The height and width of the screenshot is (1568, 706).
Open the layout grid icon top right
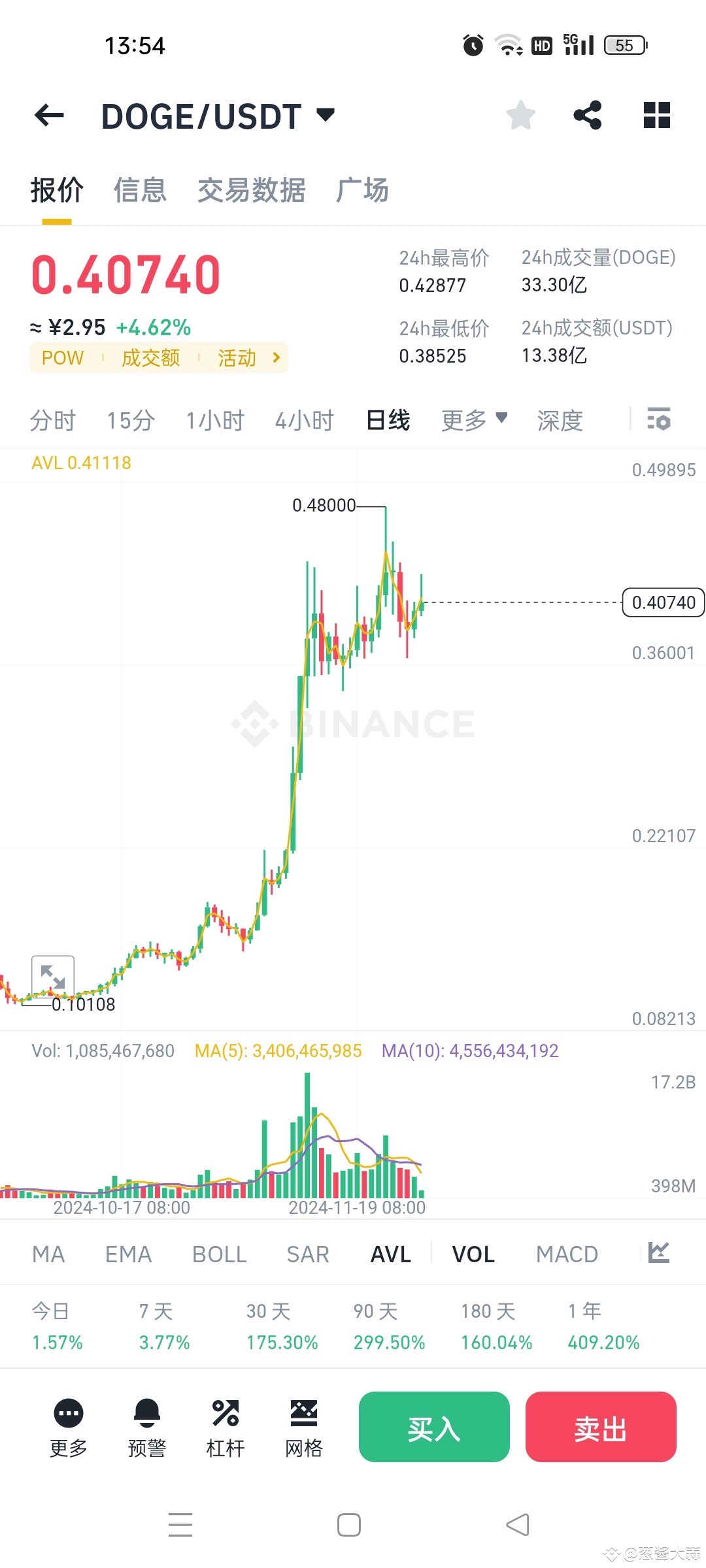click(656, 115)
